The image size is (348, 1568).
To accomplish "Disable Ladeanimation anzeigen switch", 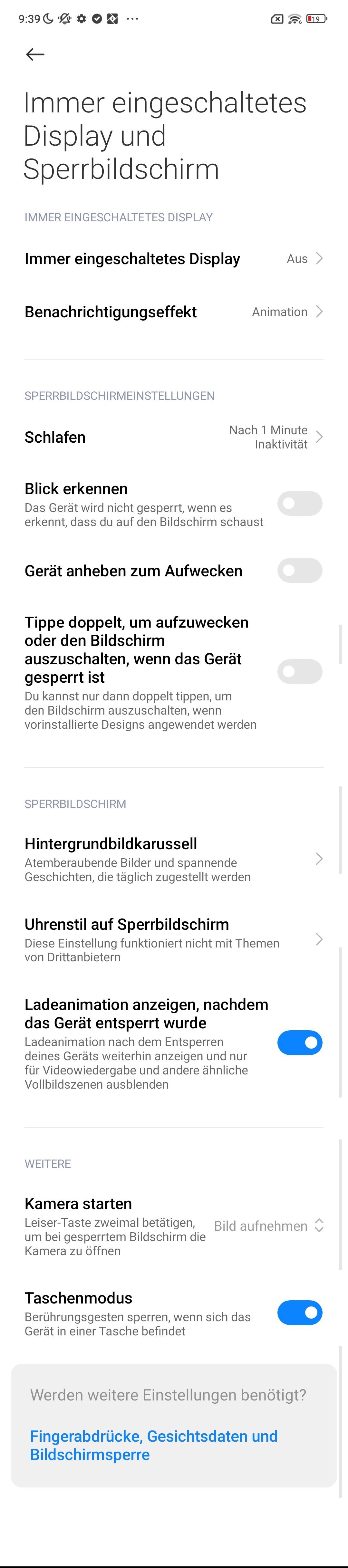I will click(299, 1043).
